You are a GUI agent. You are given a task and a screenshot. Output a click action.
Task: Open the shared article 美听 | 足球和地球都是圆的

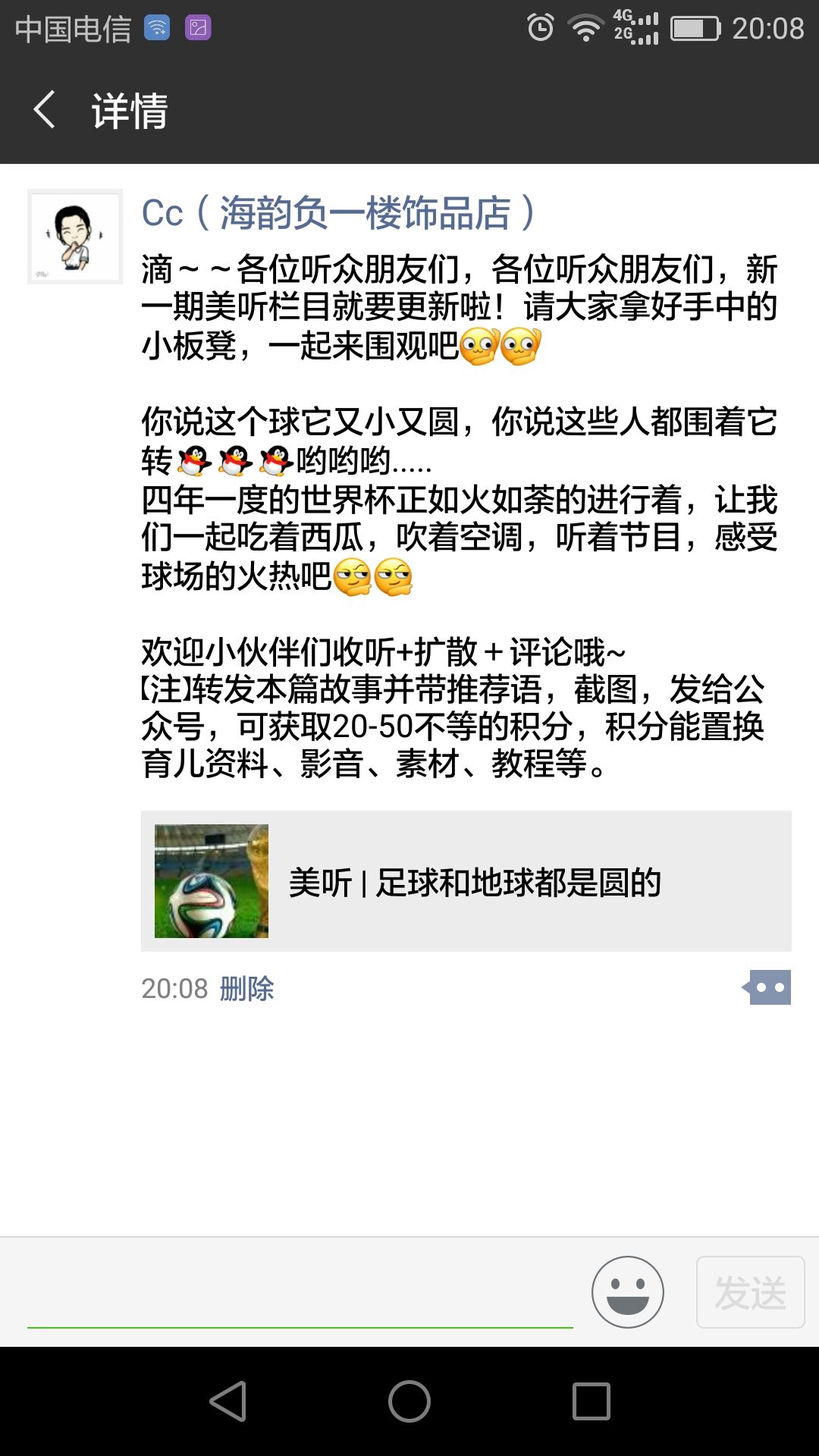pyautogui.click(x=466, y=881)
